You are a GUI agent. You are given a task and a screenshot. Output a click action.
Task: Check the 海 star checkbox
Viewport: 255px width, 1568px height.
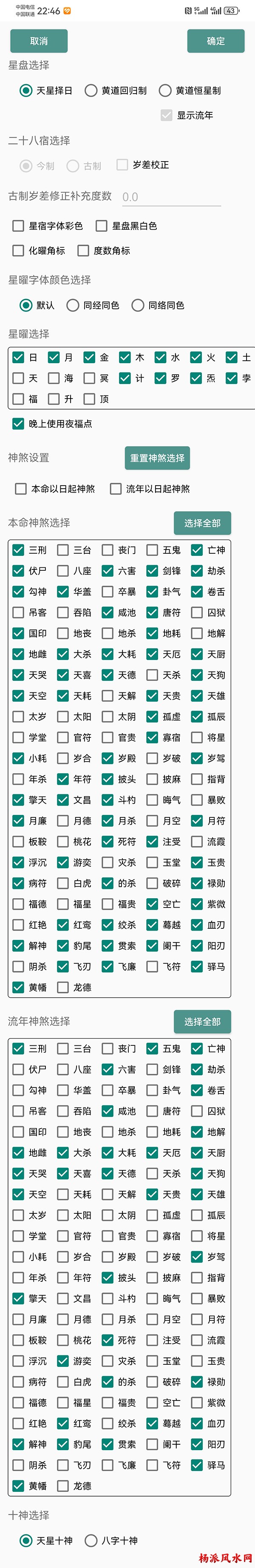click(54, 378)
